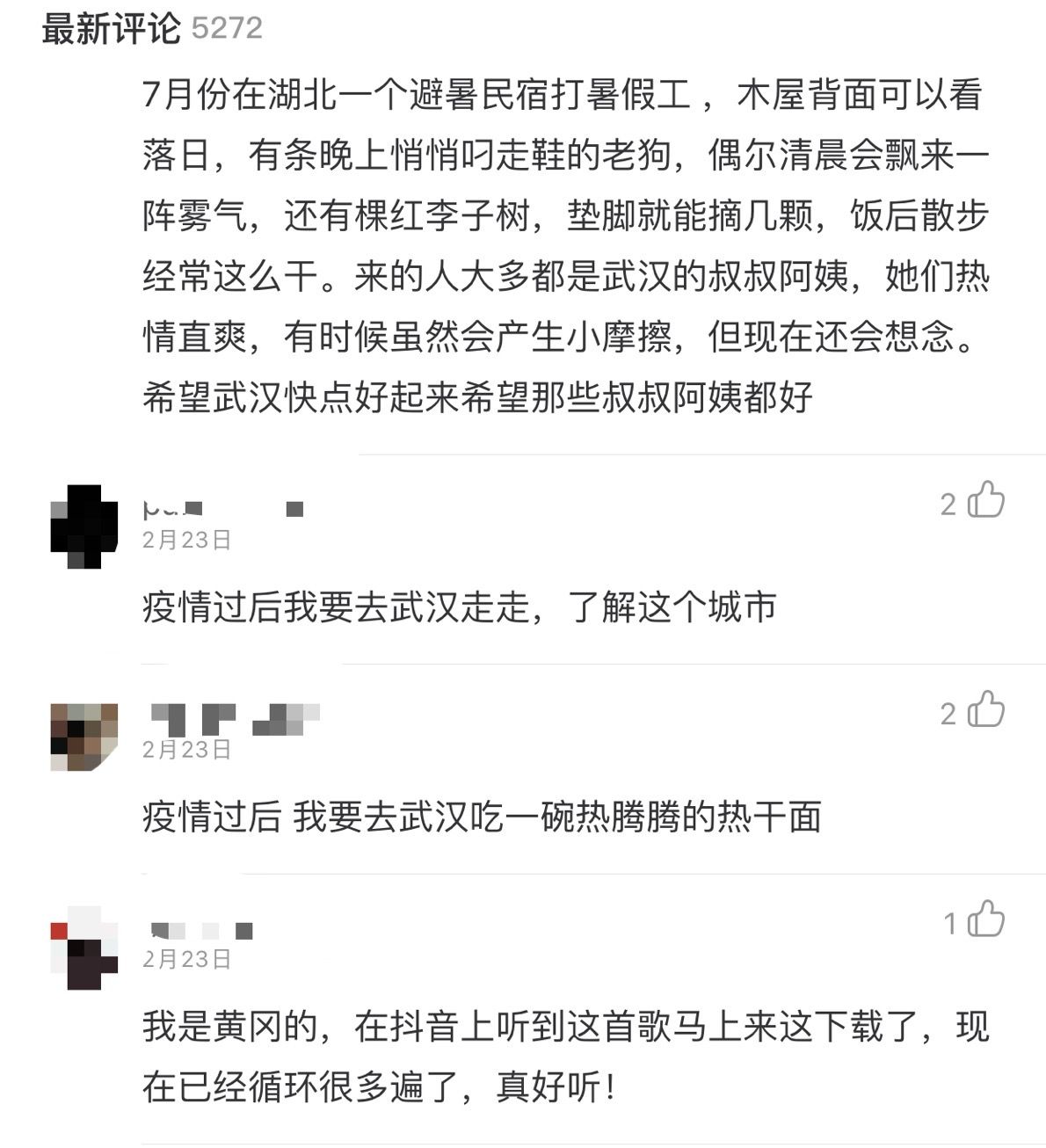Open avatar of the 黄冈 commenter
Image resolution: width=1046 pixels, height=1148 pixels.
pos(84,948)
